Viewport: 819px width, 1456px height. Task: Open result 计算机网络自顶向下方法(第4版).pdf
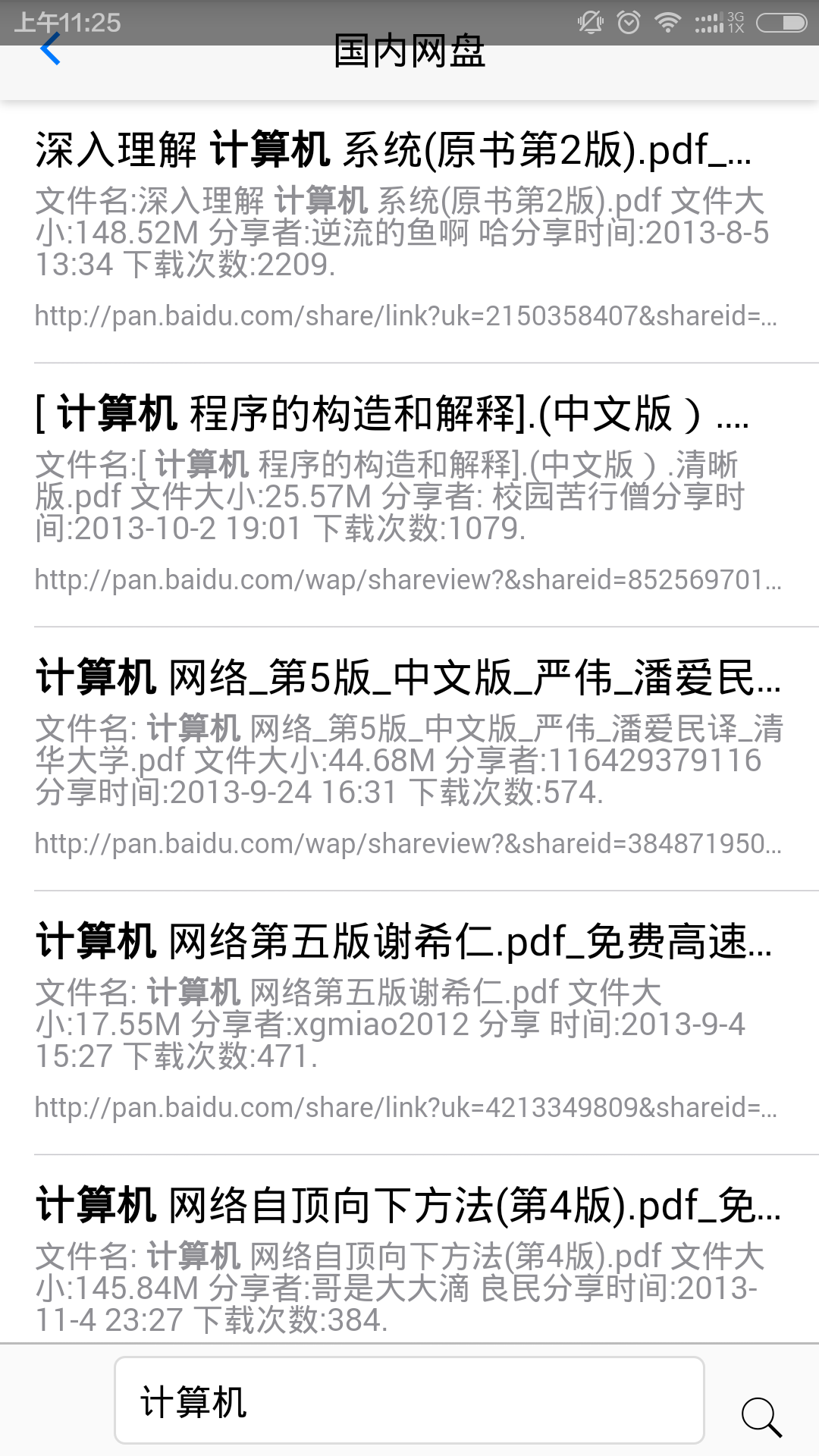(x=409, y=1249)
